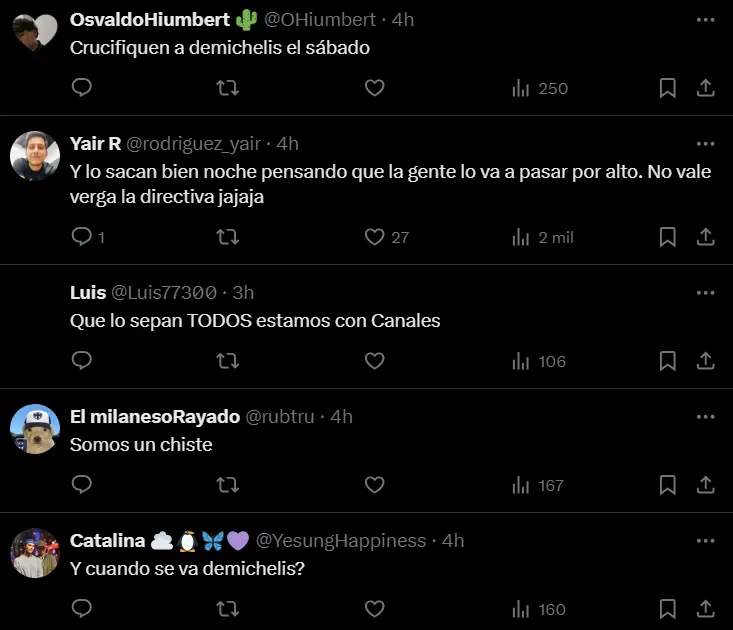This screenshot has width=733, height=630.
Task: Like OsvaldoHiumbert's tweet about demichelis
Action: coord(374,88)
